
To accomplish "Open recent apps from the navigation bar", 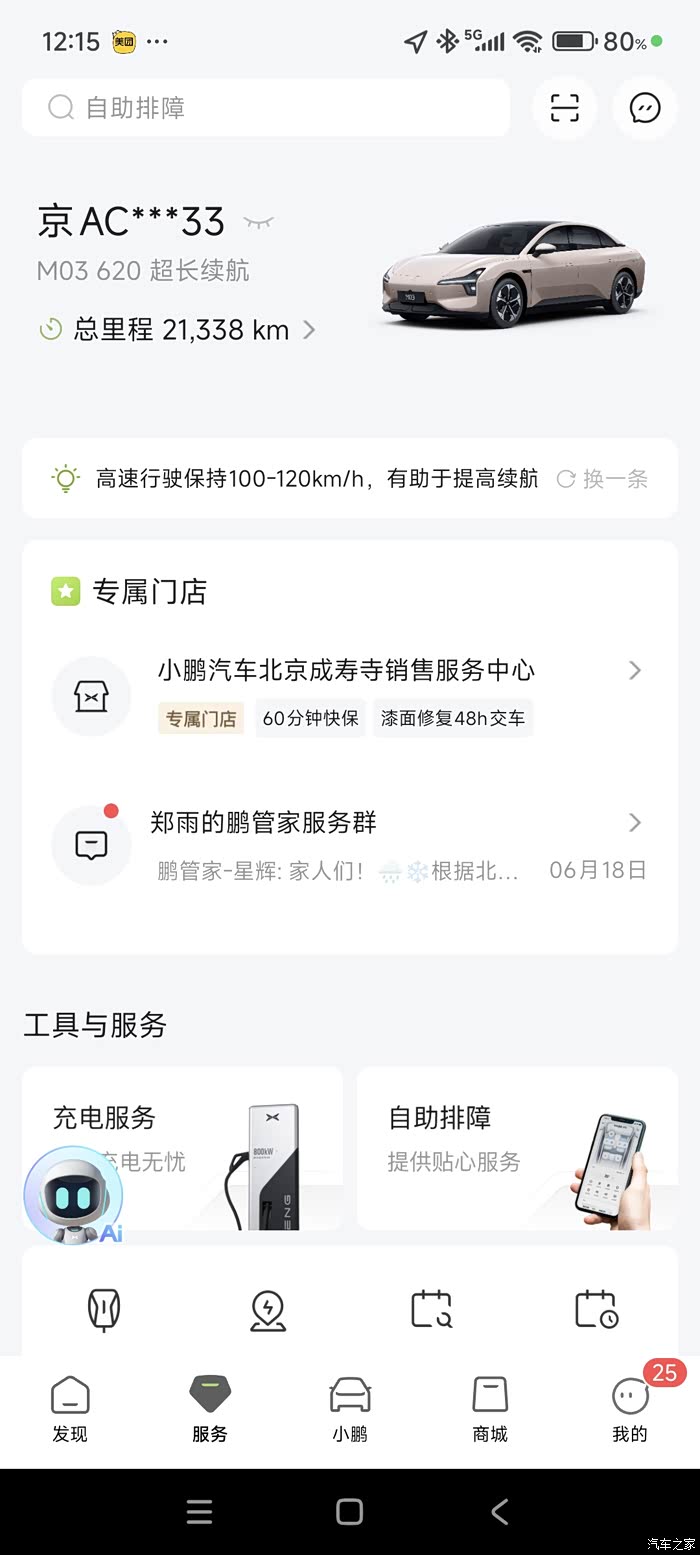I will coord(199,1511).
